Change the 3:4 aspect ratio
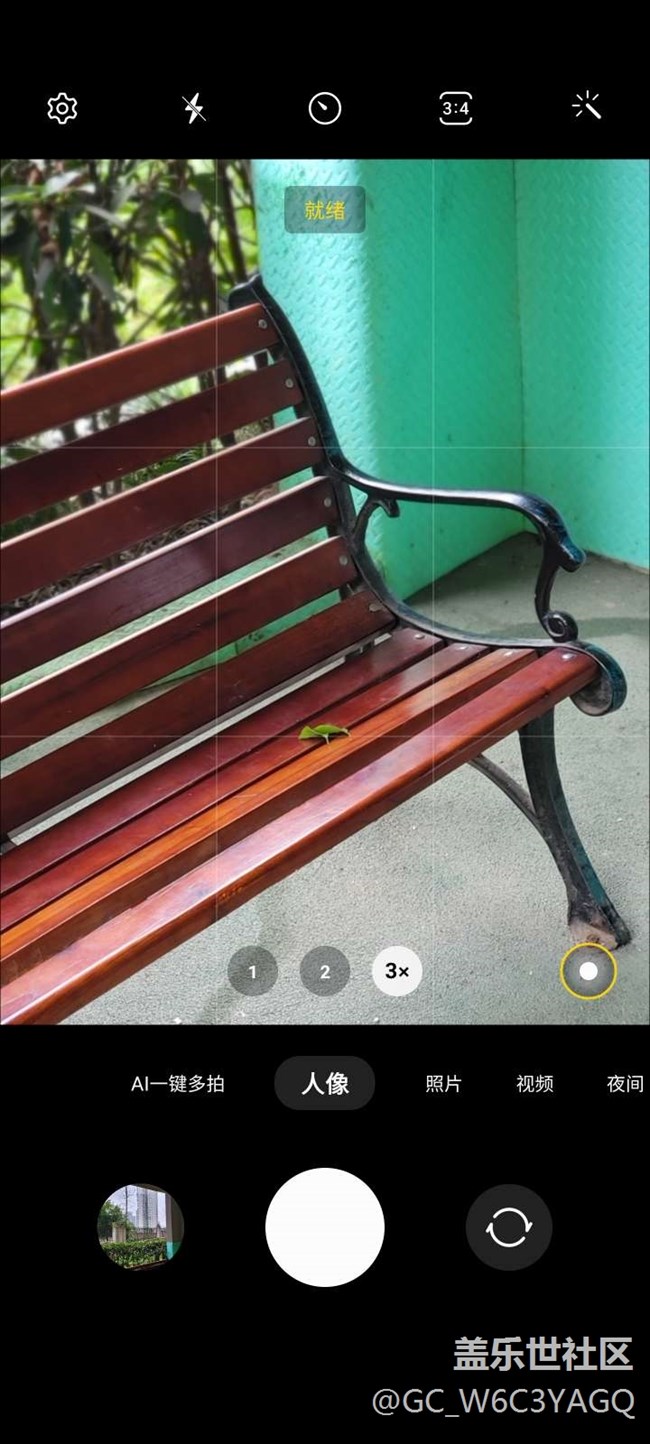Image resolution: width=650 pixels, height=1444 pixels. pos(456,108)
